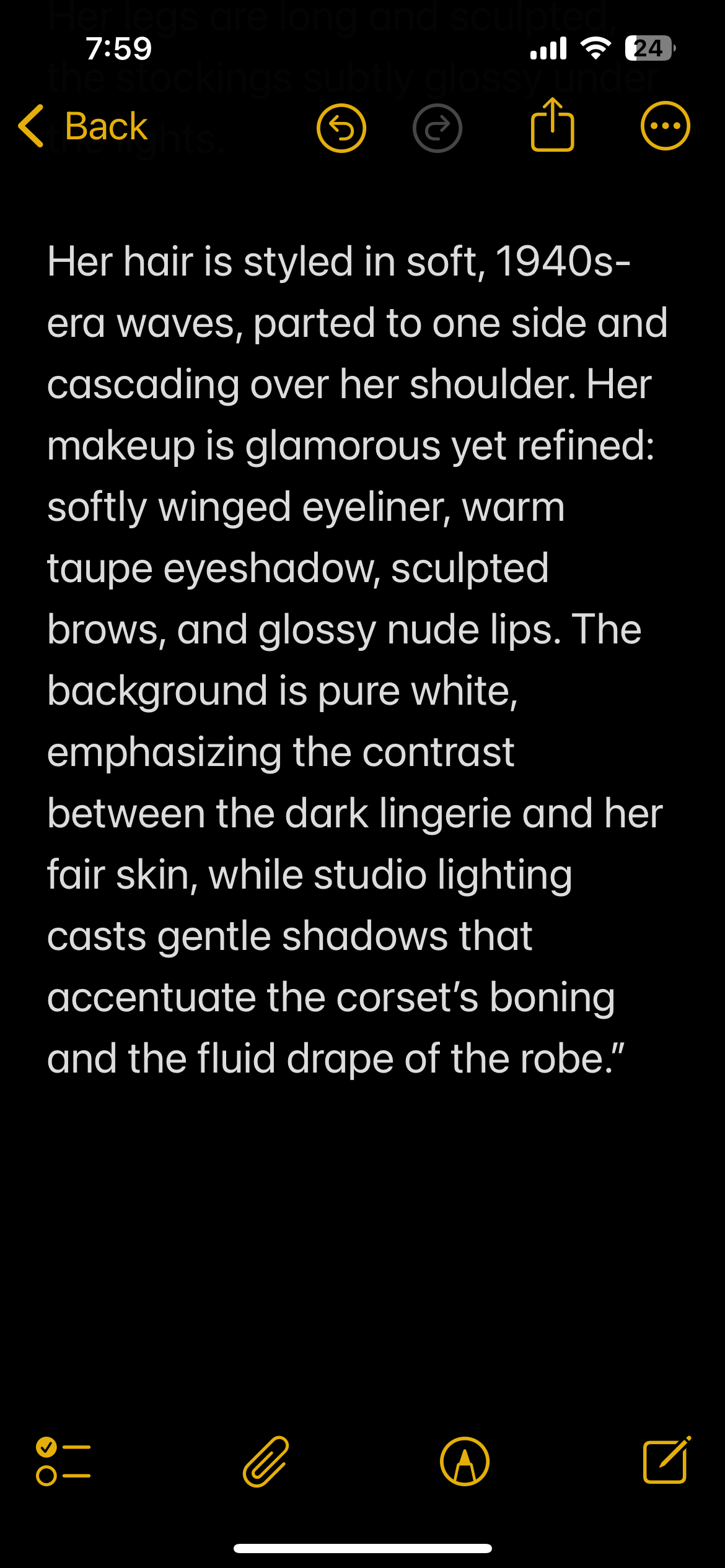
Task: Open the more options menu
Action: pyautogui.click(x=665, y=126)
